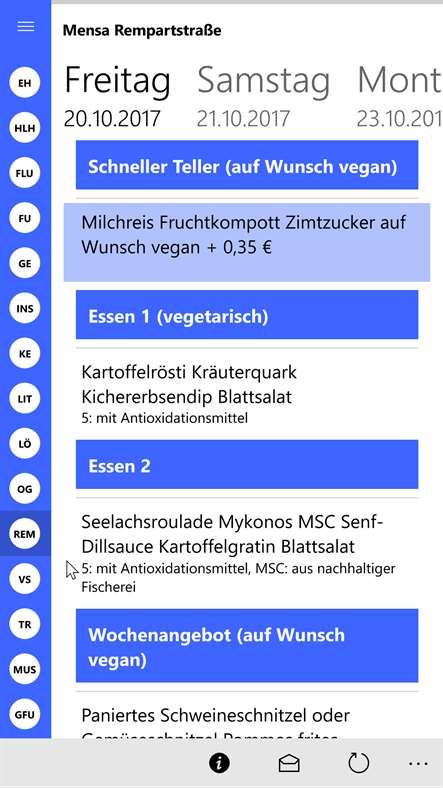Select the Milchreis Fruchtkompott dish
This screenshot has height=788, width=443.
click(x=247, y=242)
